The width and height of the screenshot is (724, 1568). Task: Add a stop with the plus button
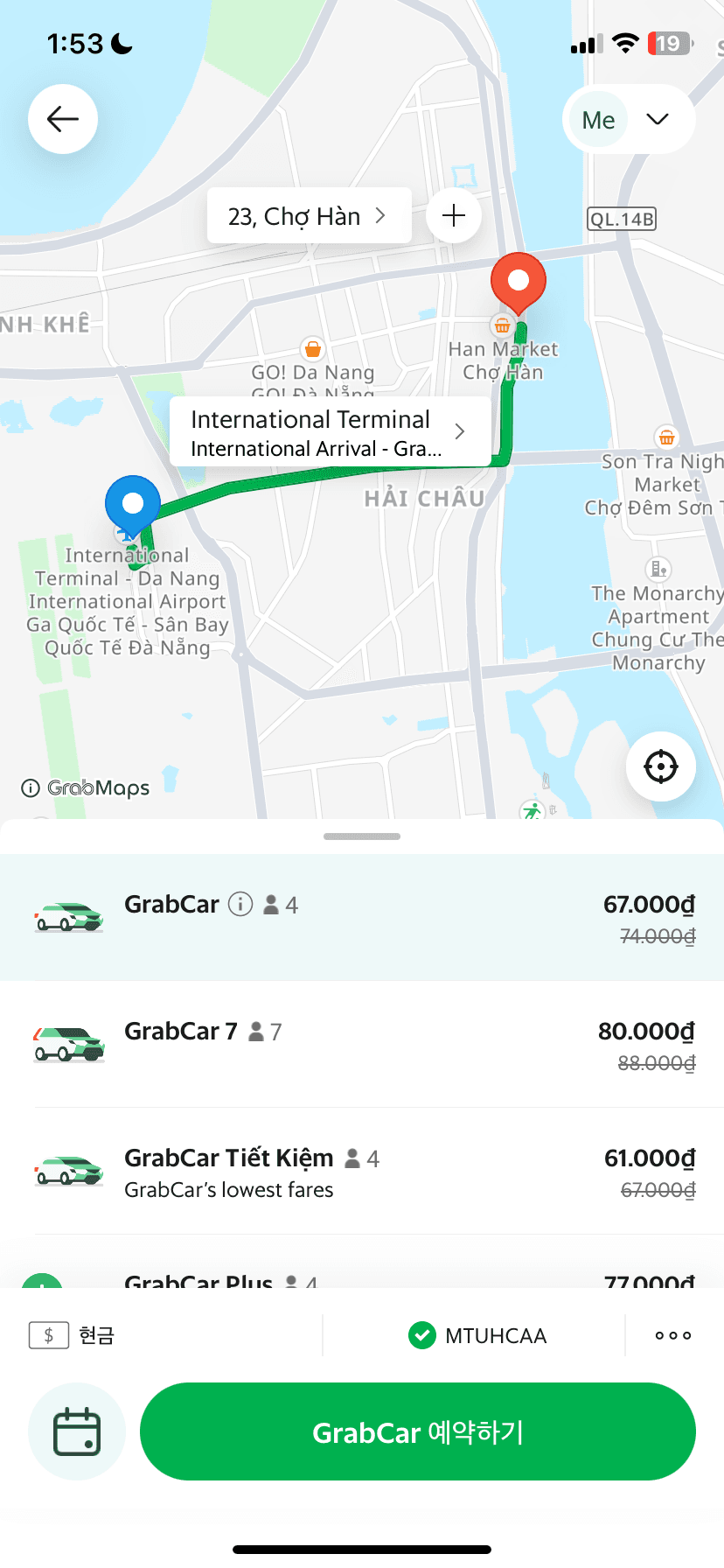[x=454, y=215]
